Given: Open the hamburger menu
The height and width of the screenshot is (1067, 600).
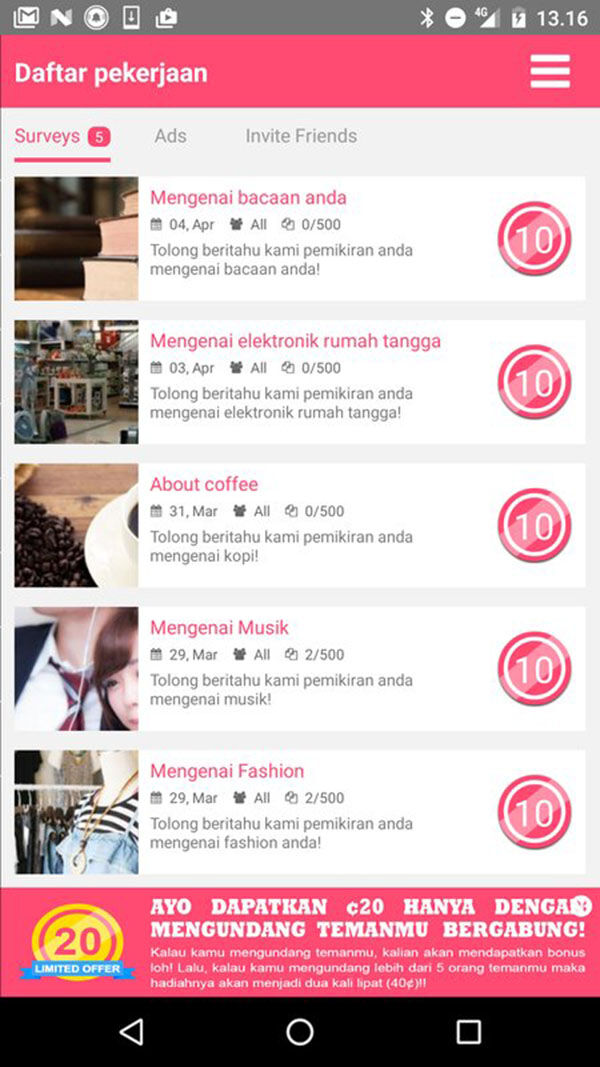Looking at the screenshot, I should 550,71.
